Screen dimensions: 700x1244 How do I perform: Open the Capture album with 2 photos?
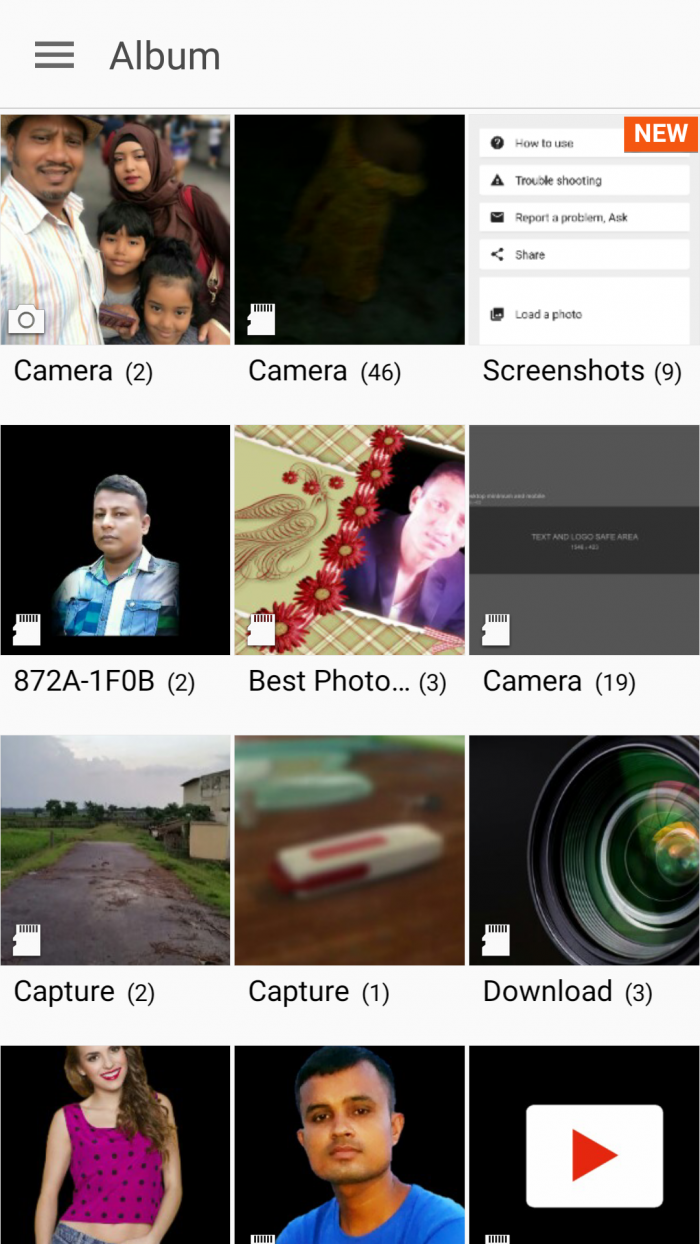tap(115, 850)
